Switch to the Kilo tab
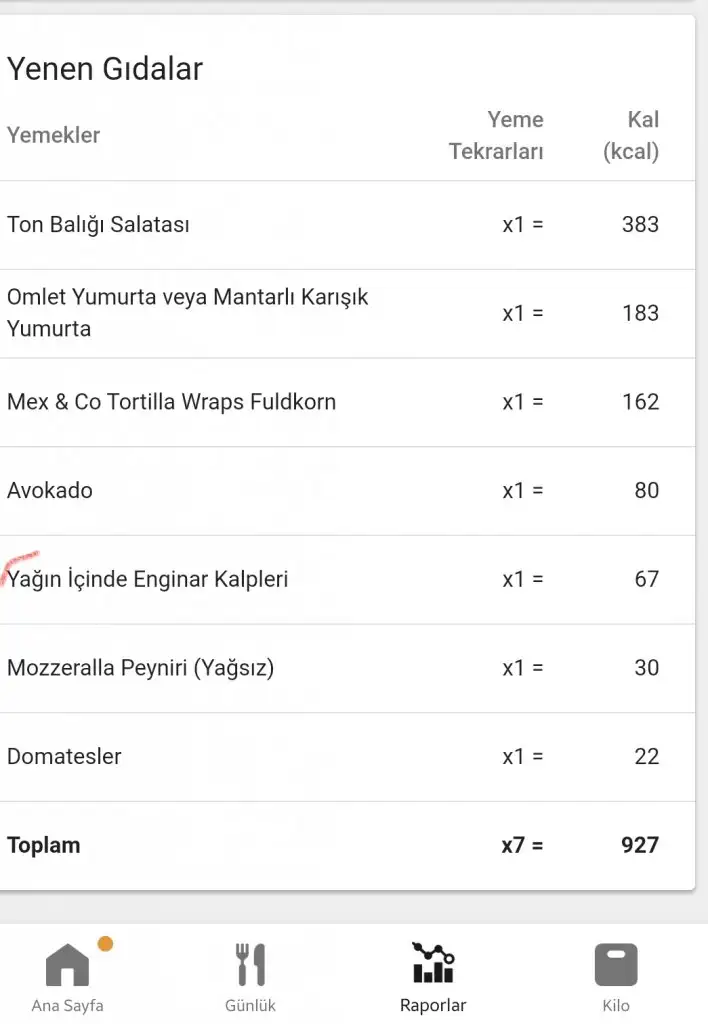The image size is (708, 1024). [616, 976]
